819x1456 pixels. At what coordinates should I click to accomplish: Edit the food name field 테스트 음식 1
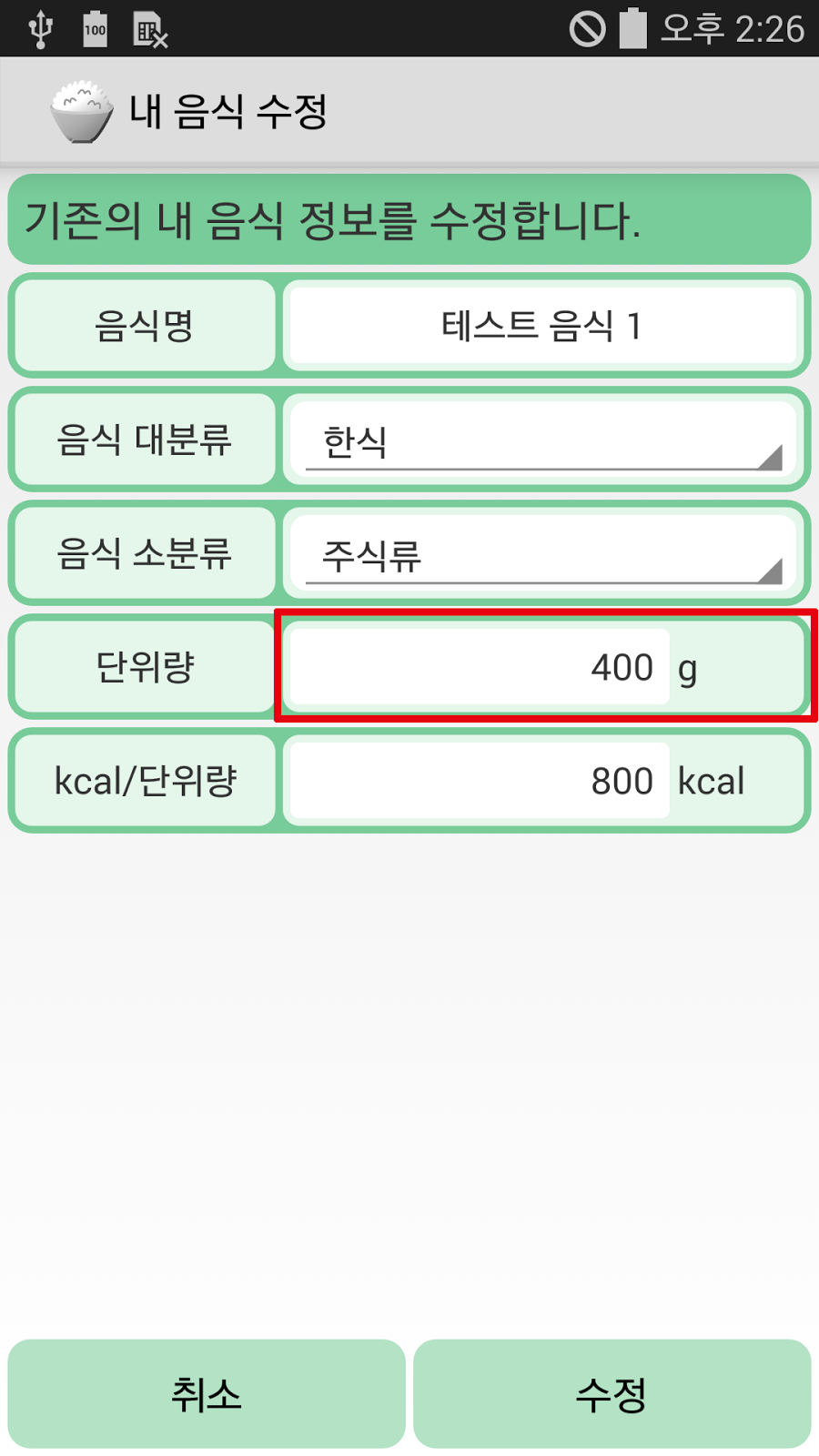[543, 326]
